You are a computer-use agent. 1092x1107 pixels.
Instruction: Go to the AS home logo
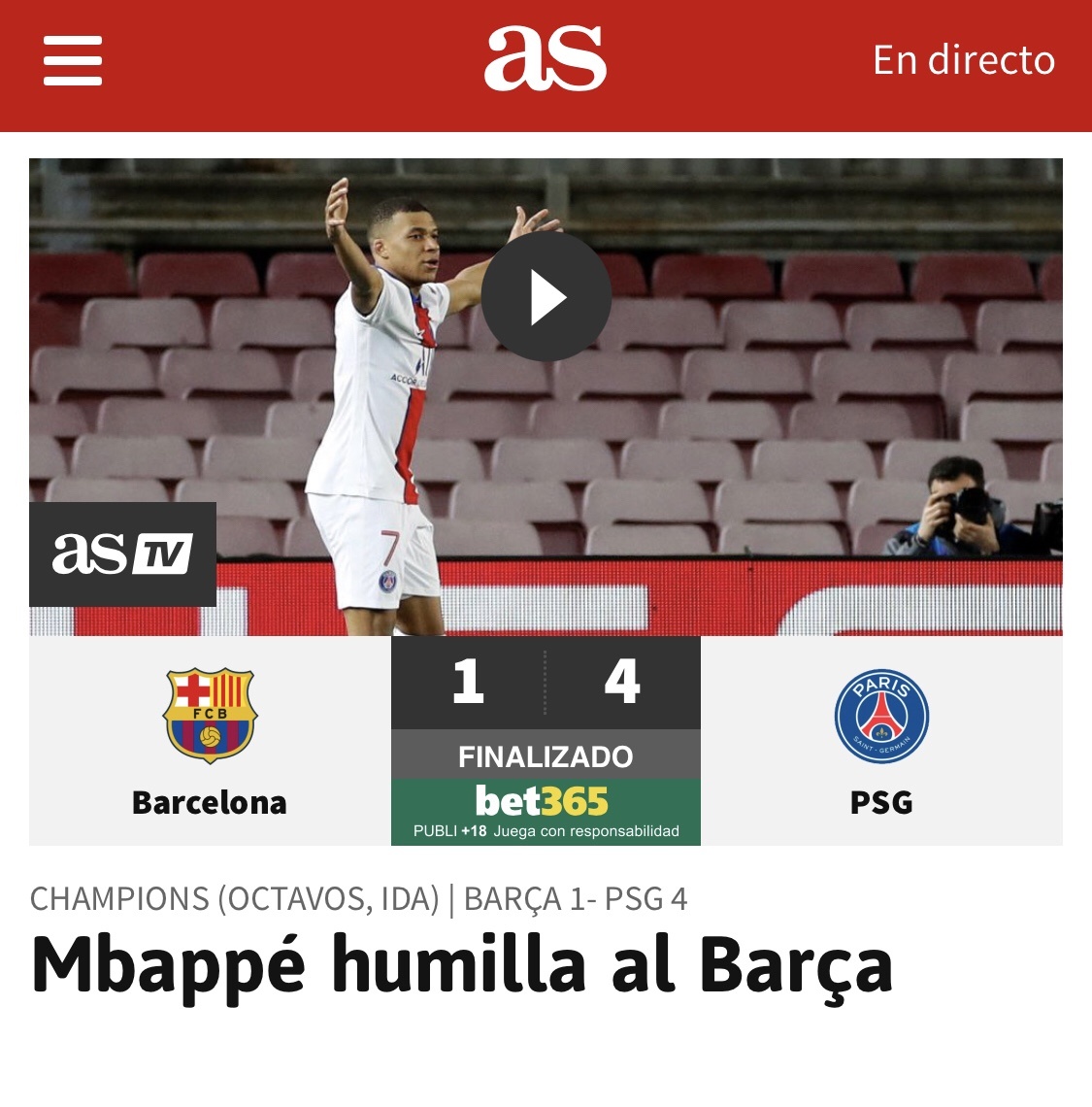(x=545, y=59)
